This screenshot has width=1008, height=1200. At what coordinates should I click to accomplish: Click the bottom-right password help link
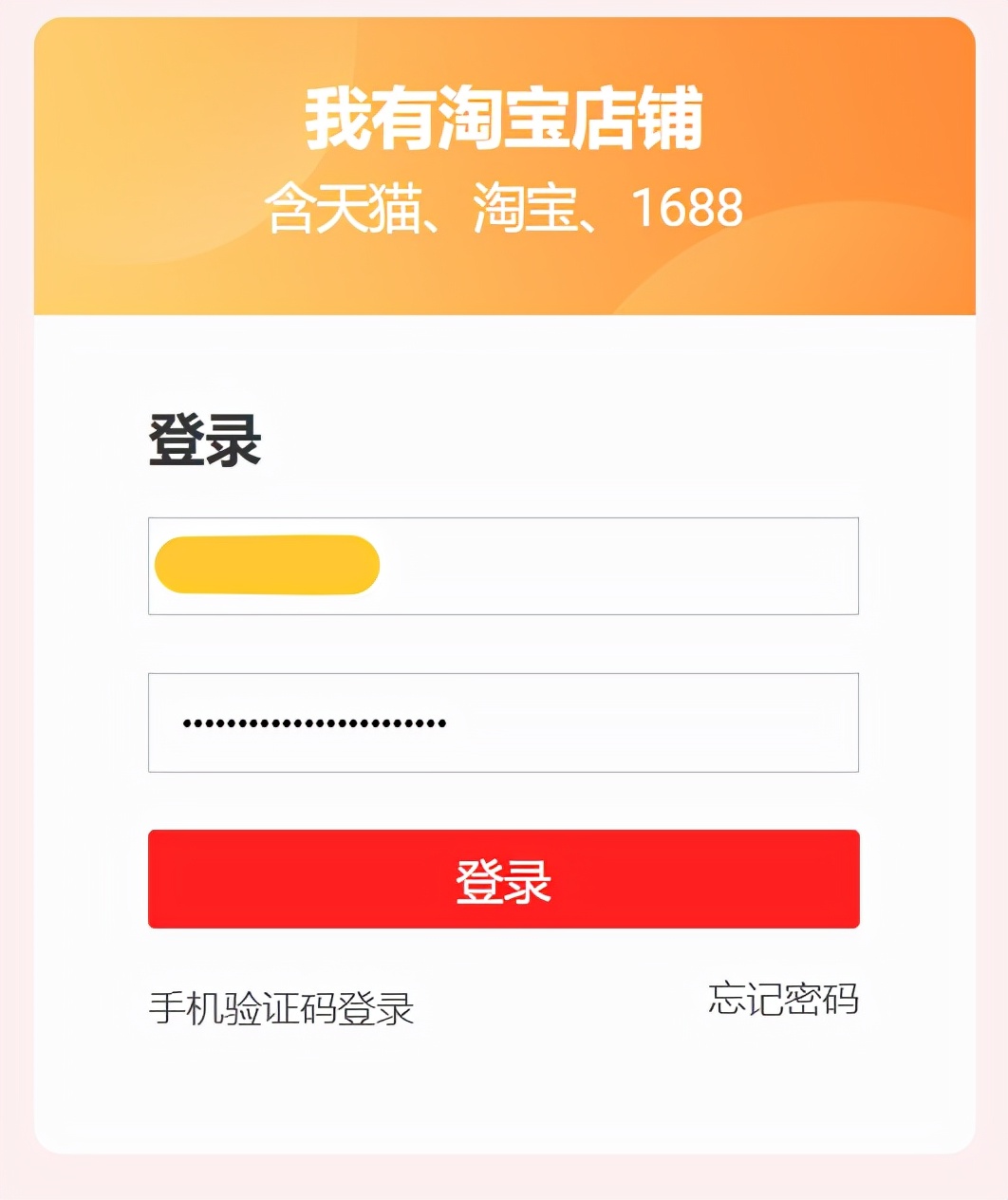point(784,1000)
